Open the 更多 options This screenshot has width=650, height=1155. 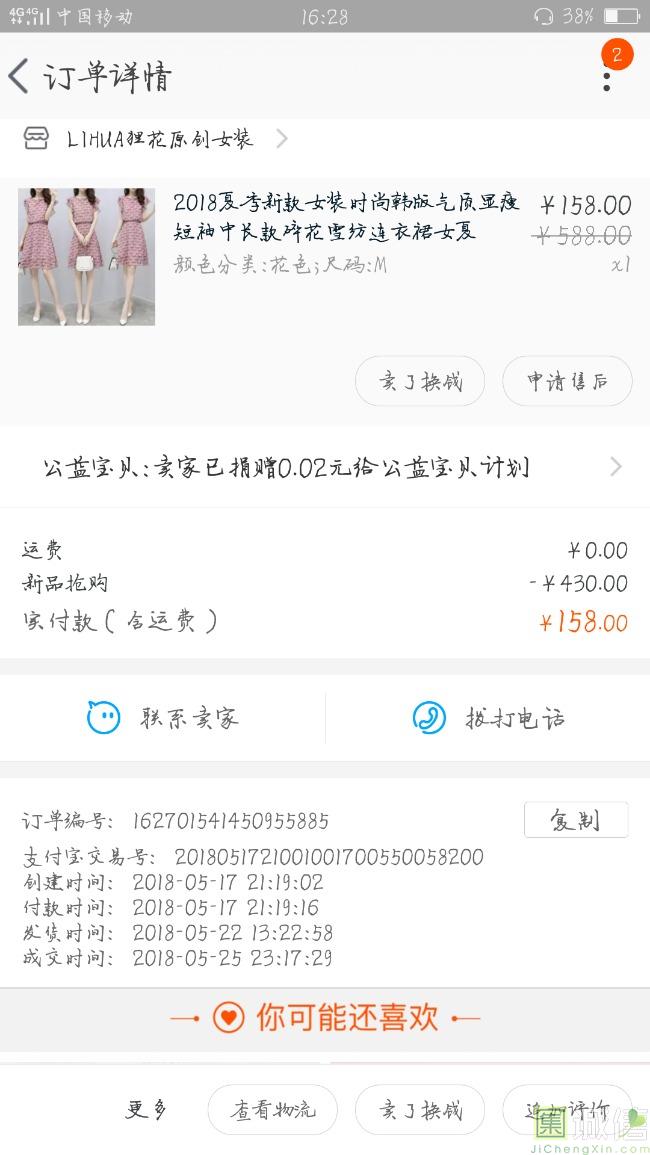[147, 1109]
